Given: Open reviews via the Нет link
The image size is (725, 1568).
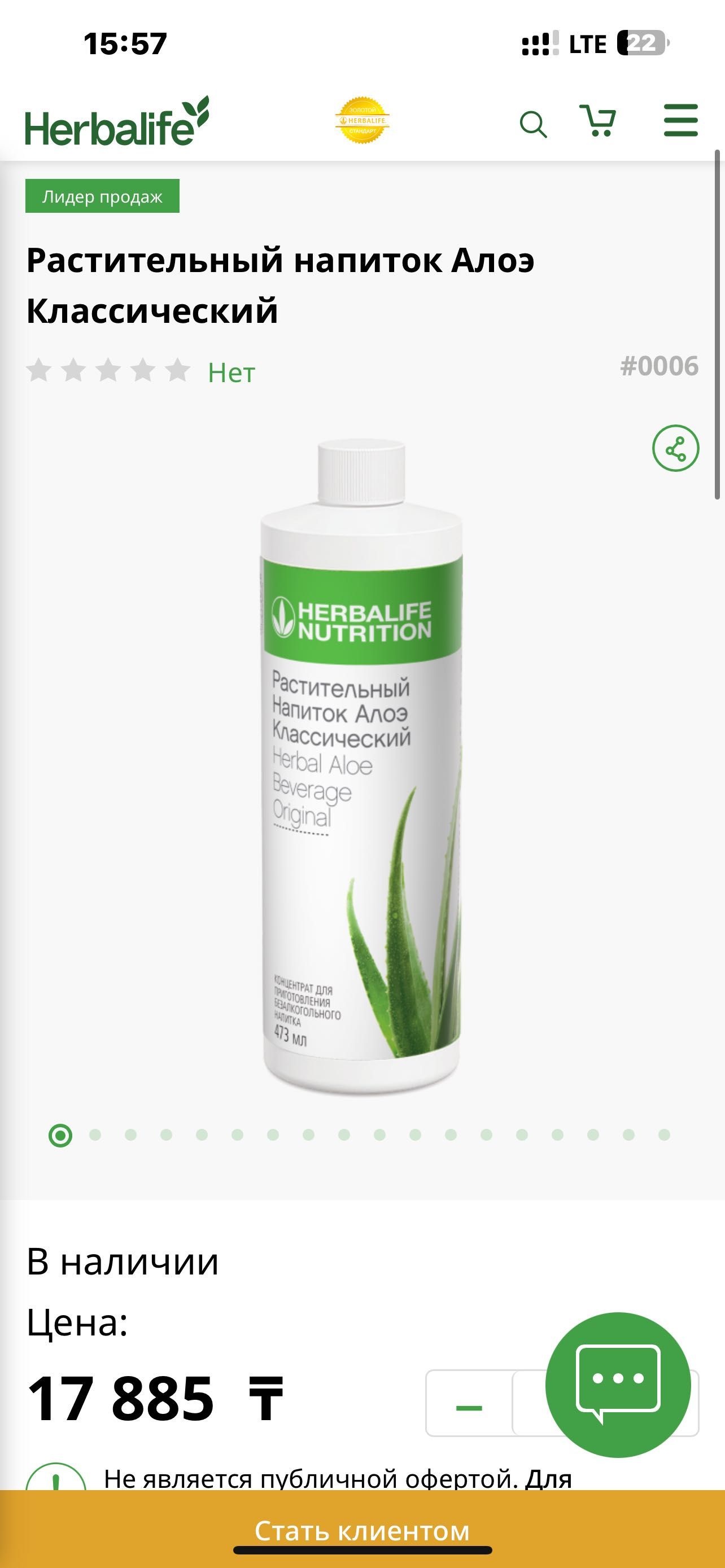Looking at the screenshot, I should point(232,373).
